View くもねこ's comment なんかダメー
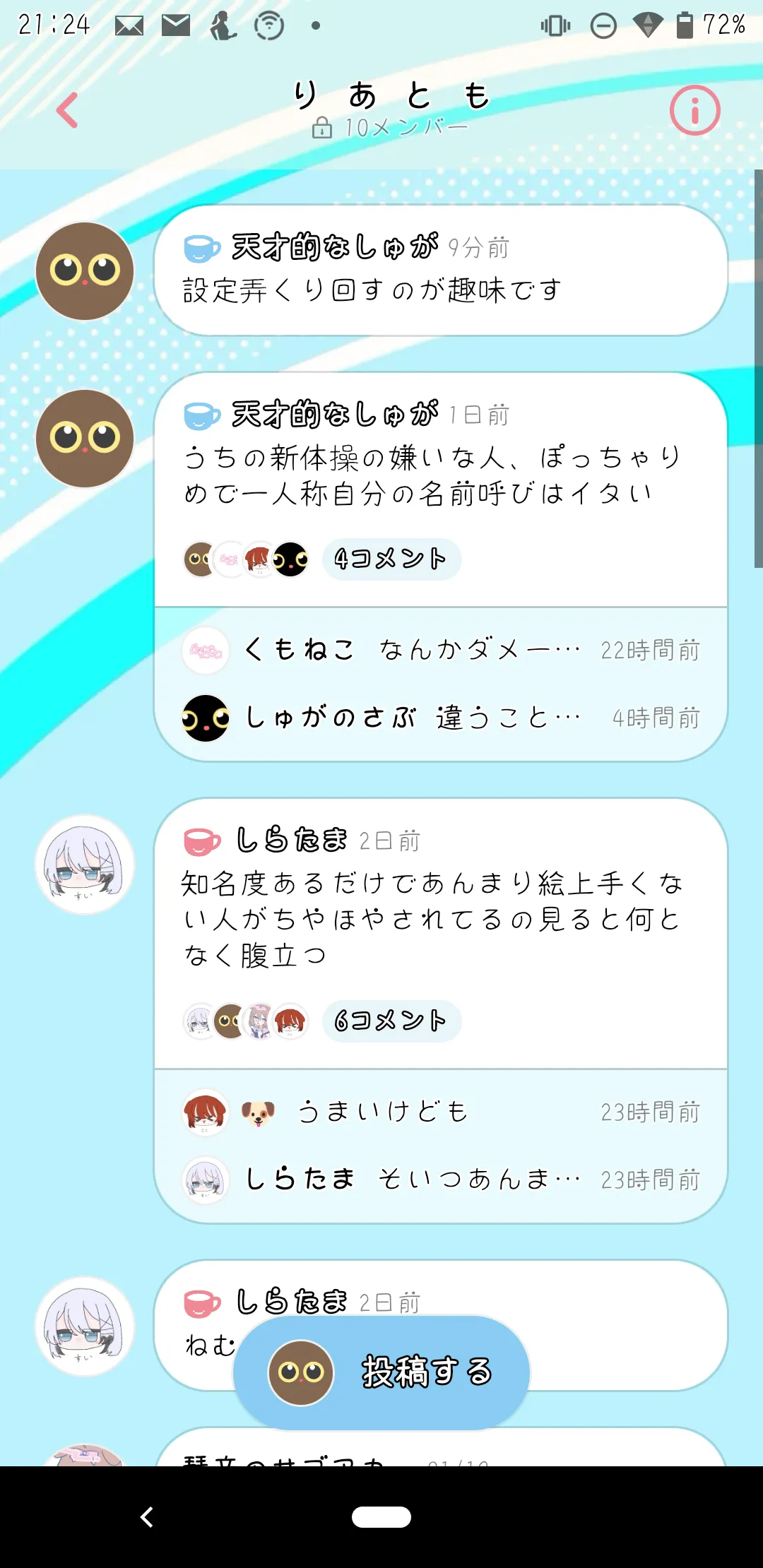 click(x=441, y=649)
